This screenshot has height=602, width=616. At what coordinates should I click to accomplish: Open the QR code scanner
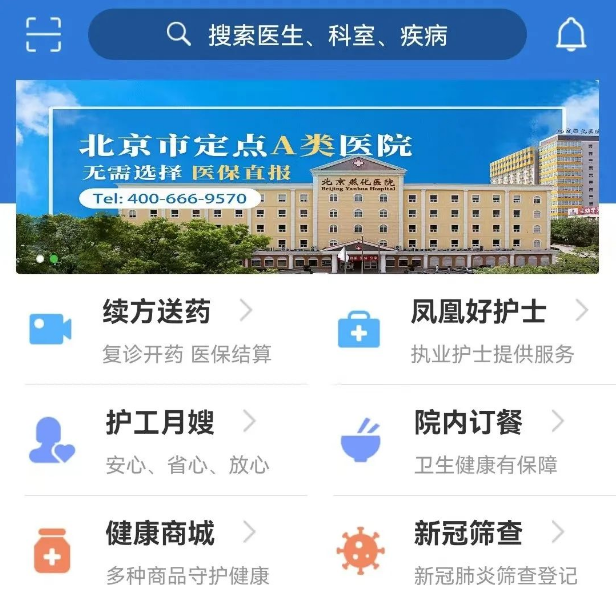click(43, 35)
